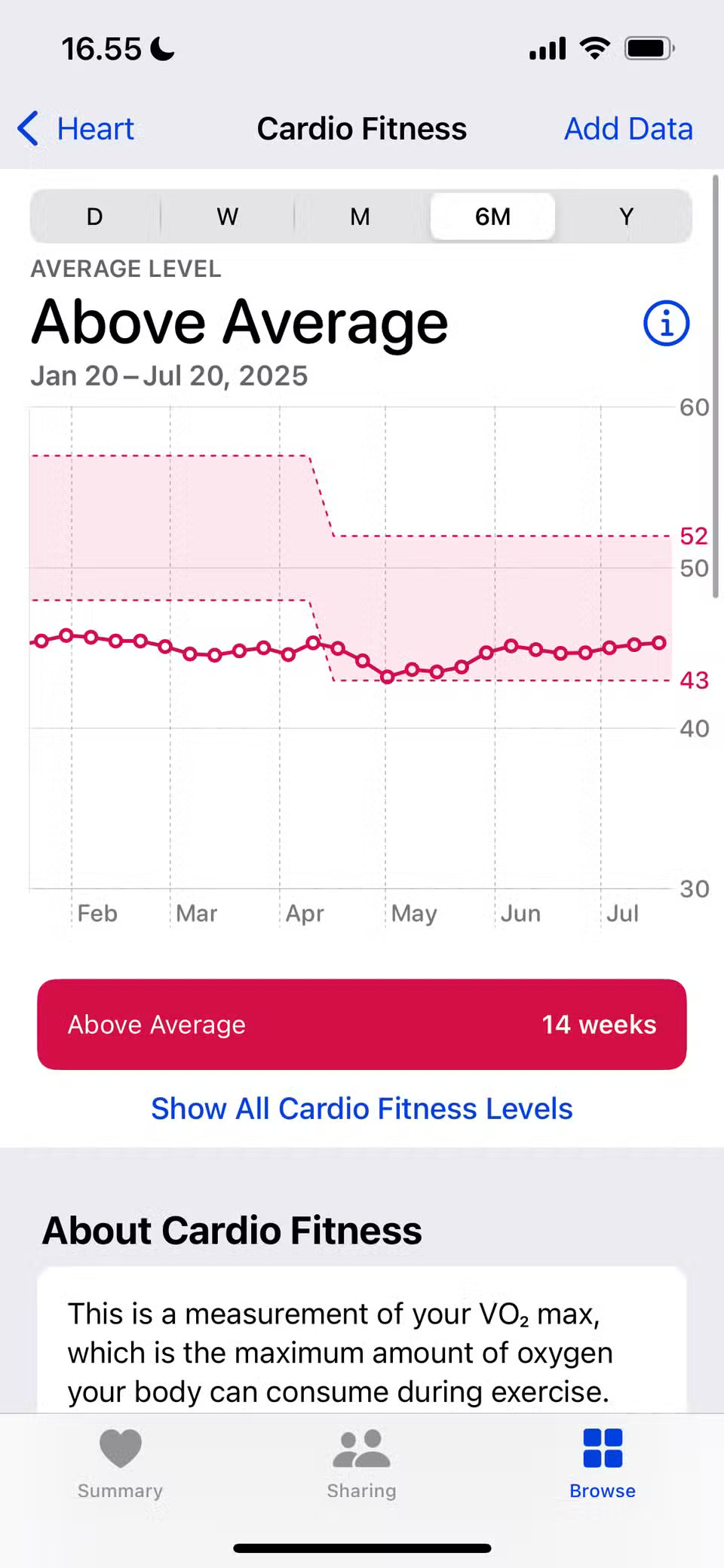Tap Add Data in top right

point(628,128)
